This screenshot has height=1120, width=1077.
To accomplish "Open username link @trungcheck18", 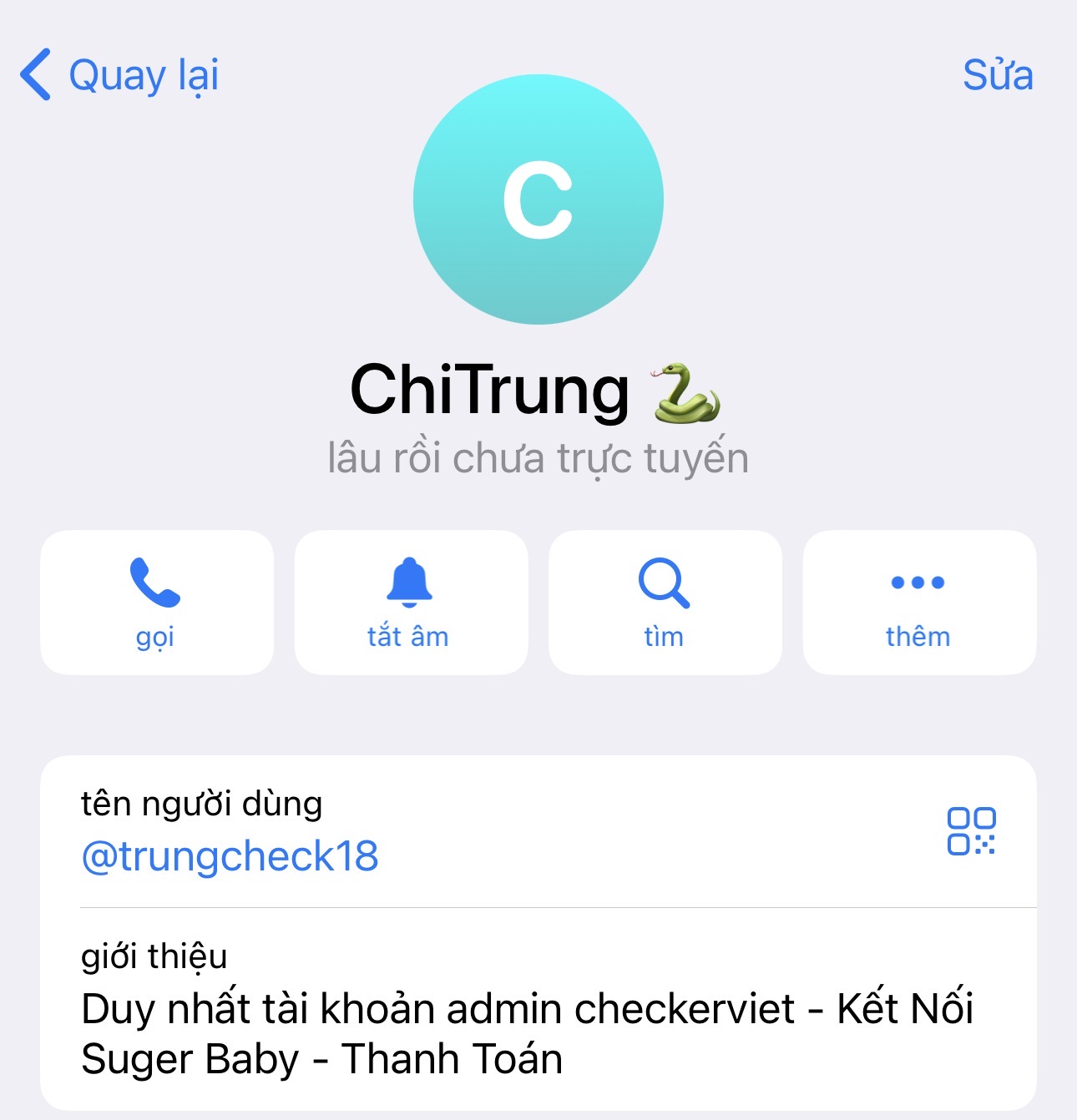I will (x=230, y=856).
